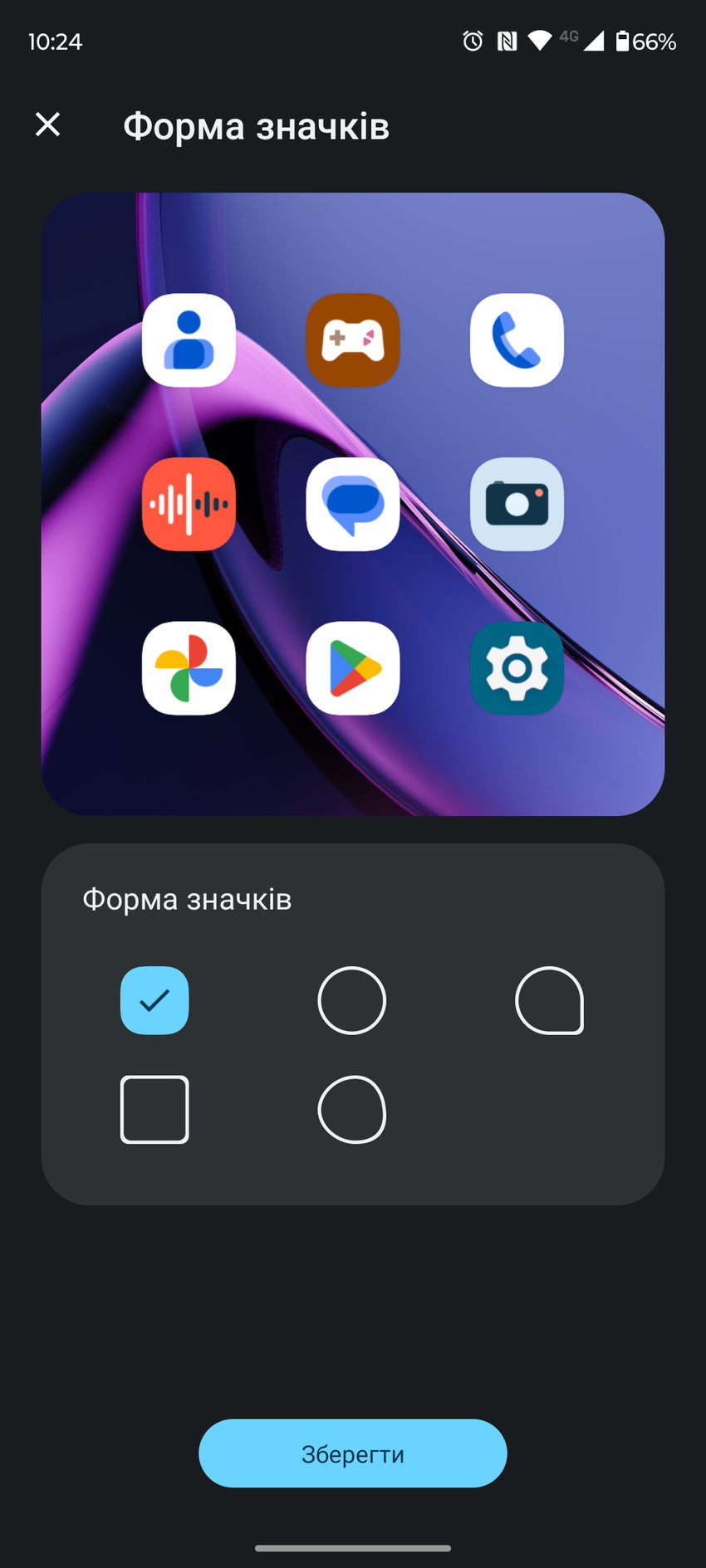Select the Play Store icon preview
Screen dimensions: 706x1568
(x=352, y=669)
